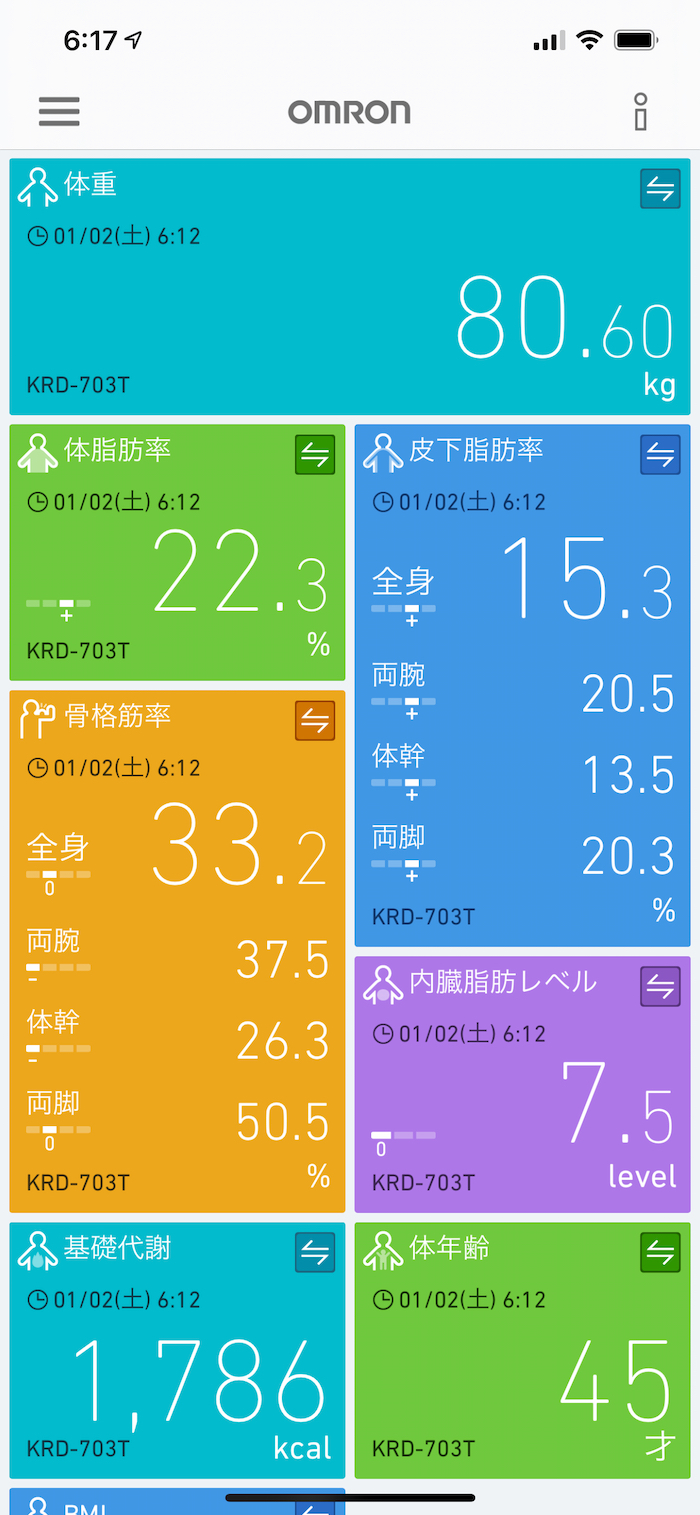Image resolution: width=700 pixels, height=1515 pixels.
Task: Tap the swap icon on the 骨格筋率 card
Action: (315, 721)
